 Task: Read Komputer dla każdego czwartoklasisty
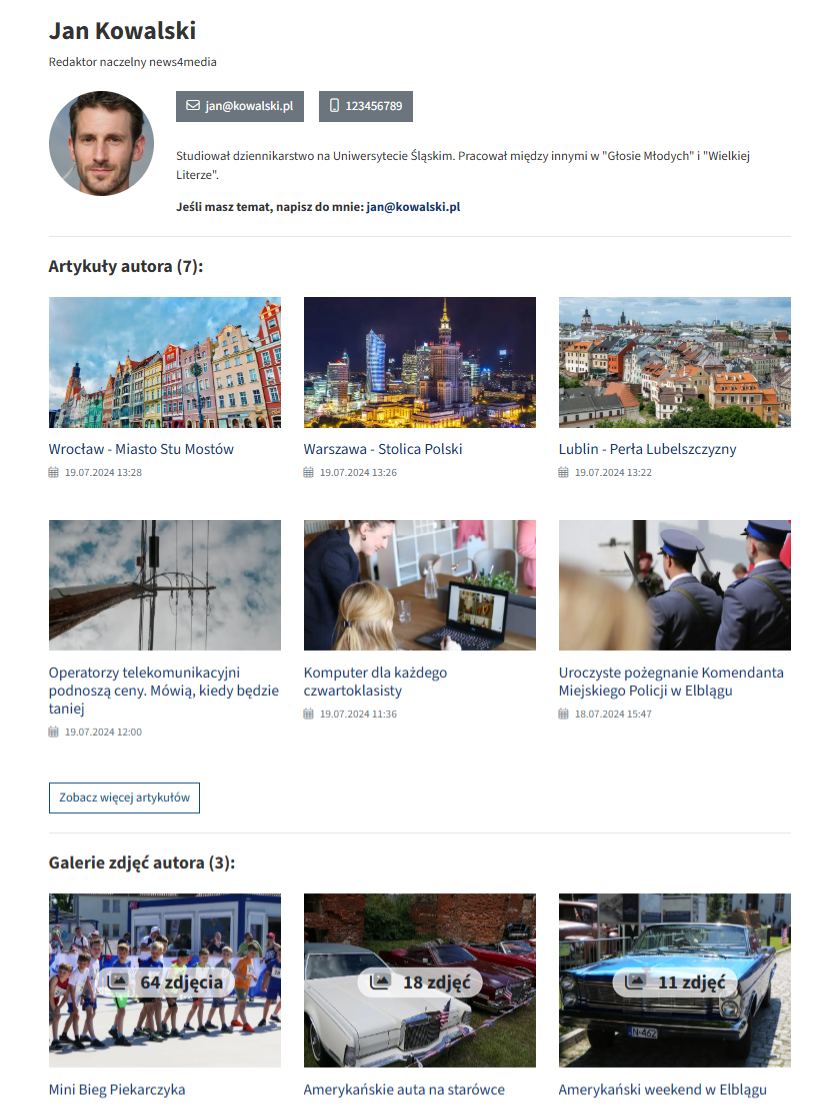(x=375, y=681)
